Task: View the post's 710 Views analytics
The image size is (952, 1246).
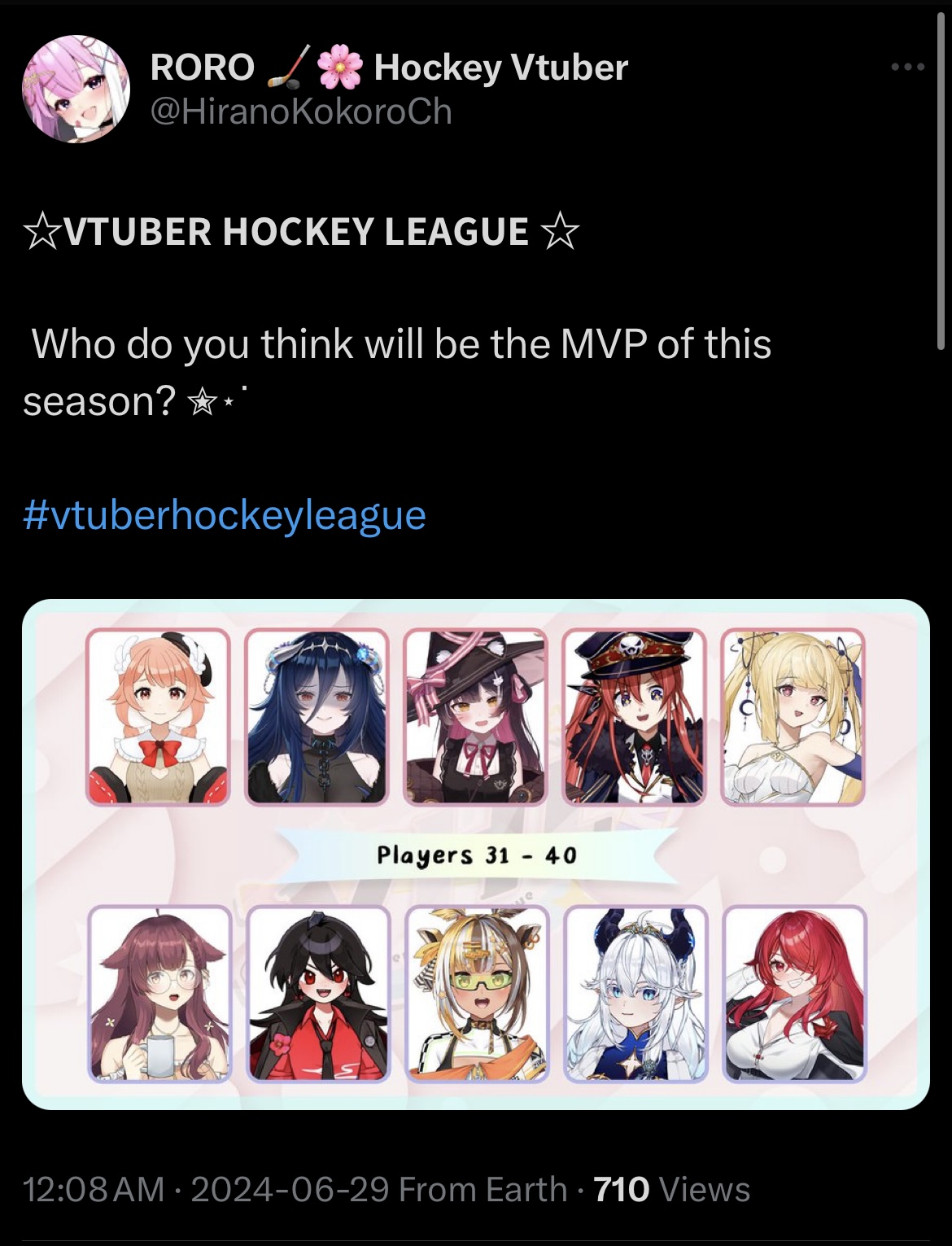Action: coord(671,1189)
